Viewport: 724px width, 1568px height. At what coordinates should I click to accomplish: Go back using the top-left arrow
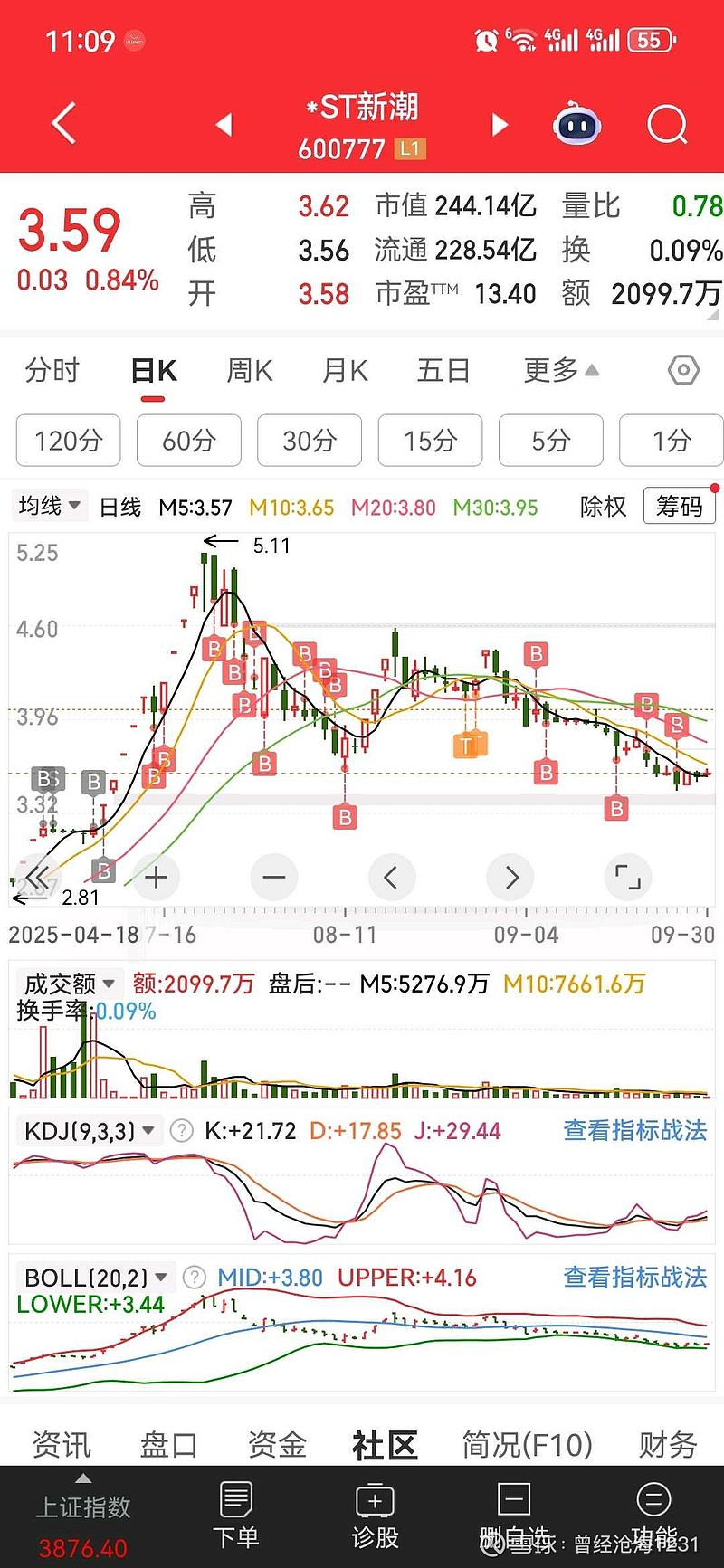pyautogui.click(x=63, y=124)
